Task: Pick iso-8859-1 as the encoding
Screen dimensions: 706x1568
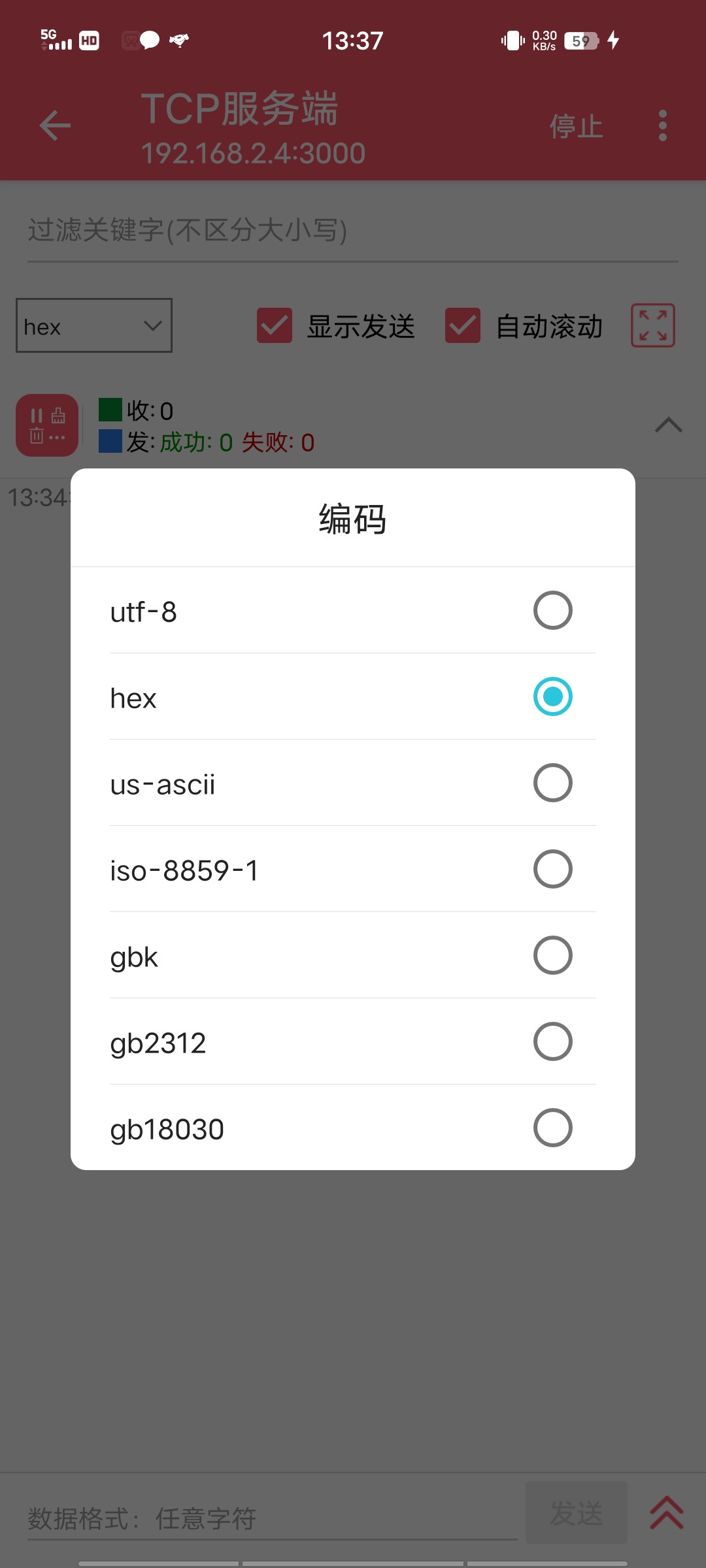Action: (353, 870)
